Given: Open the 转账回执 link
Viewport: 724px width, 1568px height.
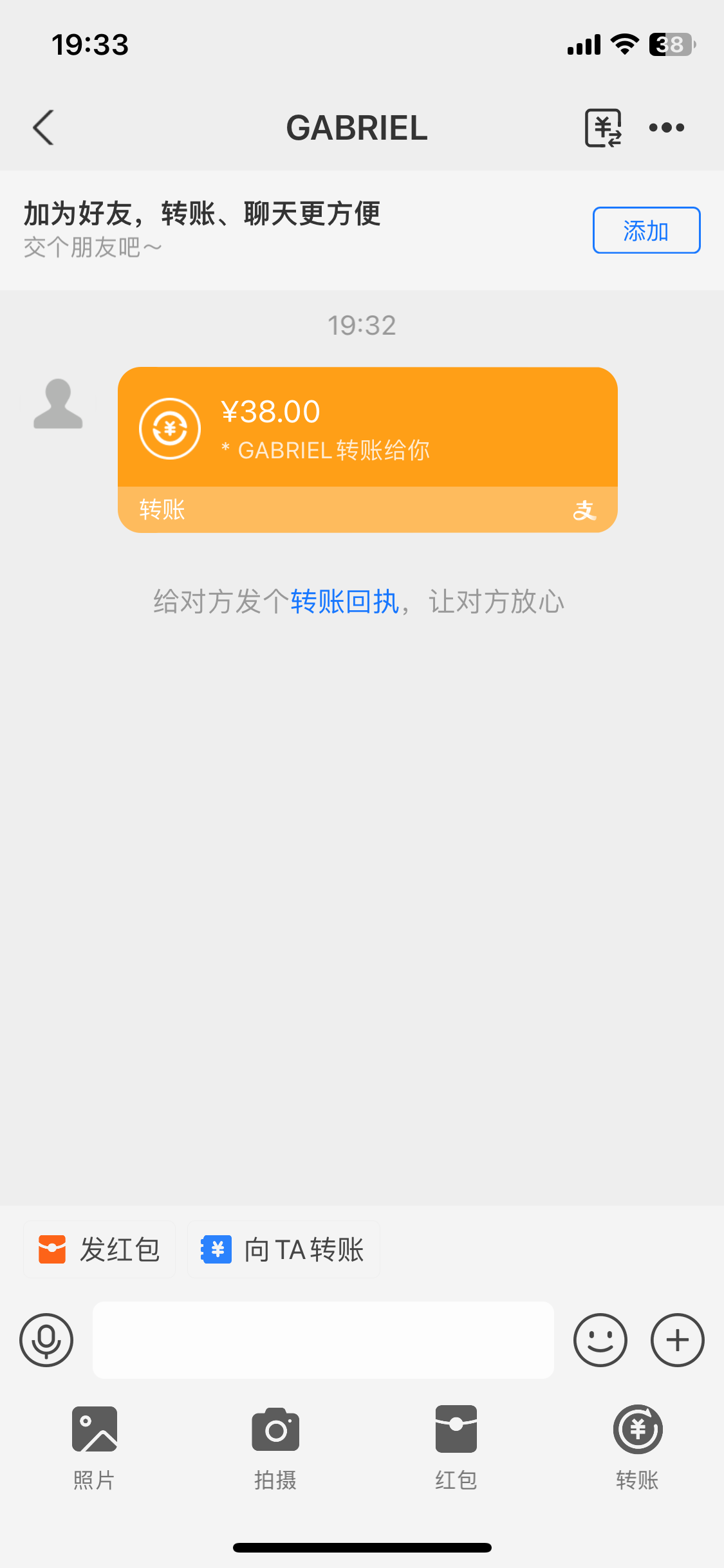Looking at the screenshot, I should [x=344, y=602].
